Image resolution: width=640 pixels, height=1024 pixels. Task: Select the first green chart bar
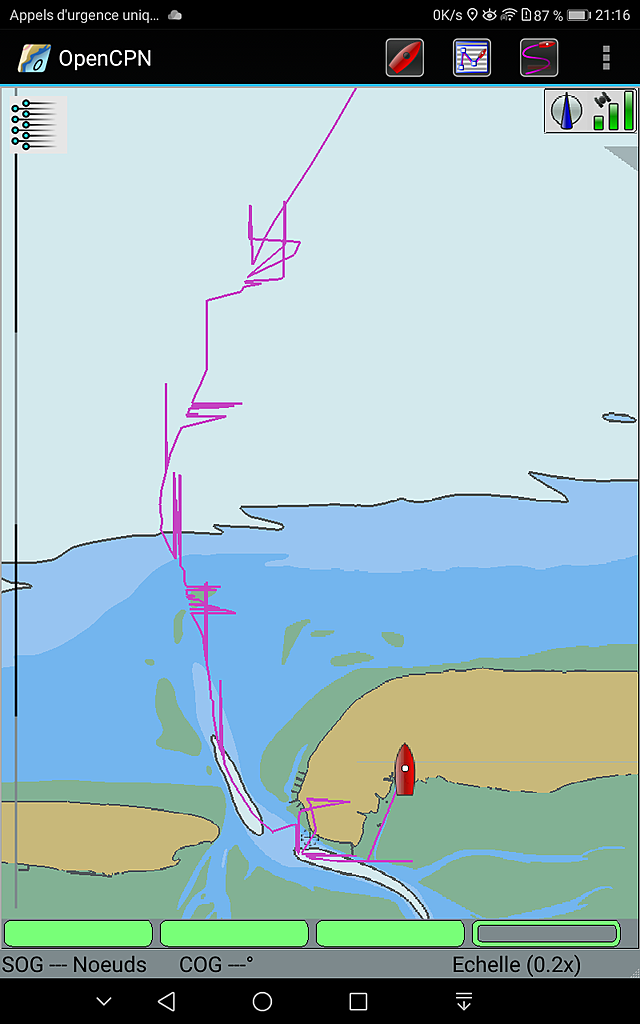point(78,933)
